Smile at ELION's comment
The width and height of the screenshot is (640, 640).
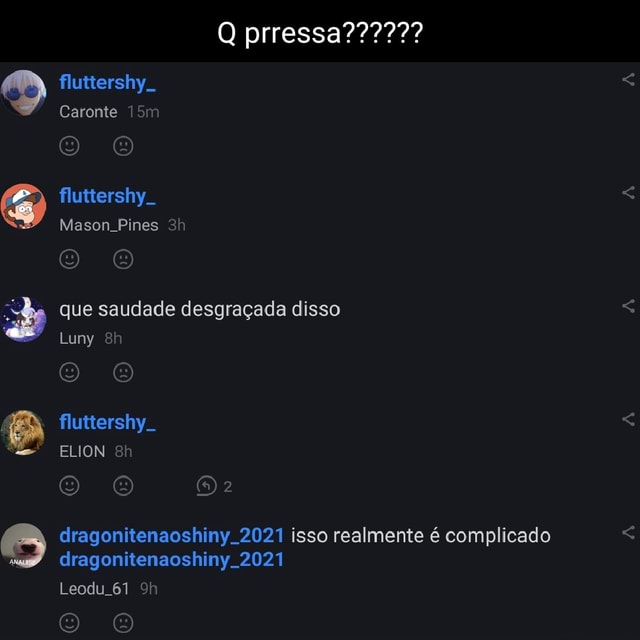[69, 486]
